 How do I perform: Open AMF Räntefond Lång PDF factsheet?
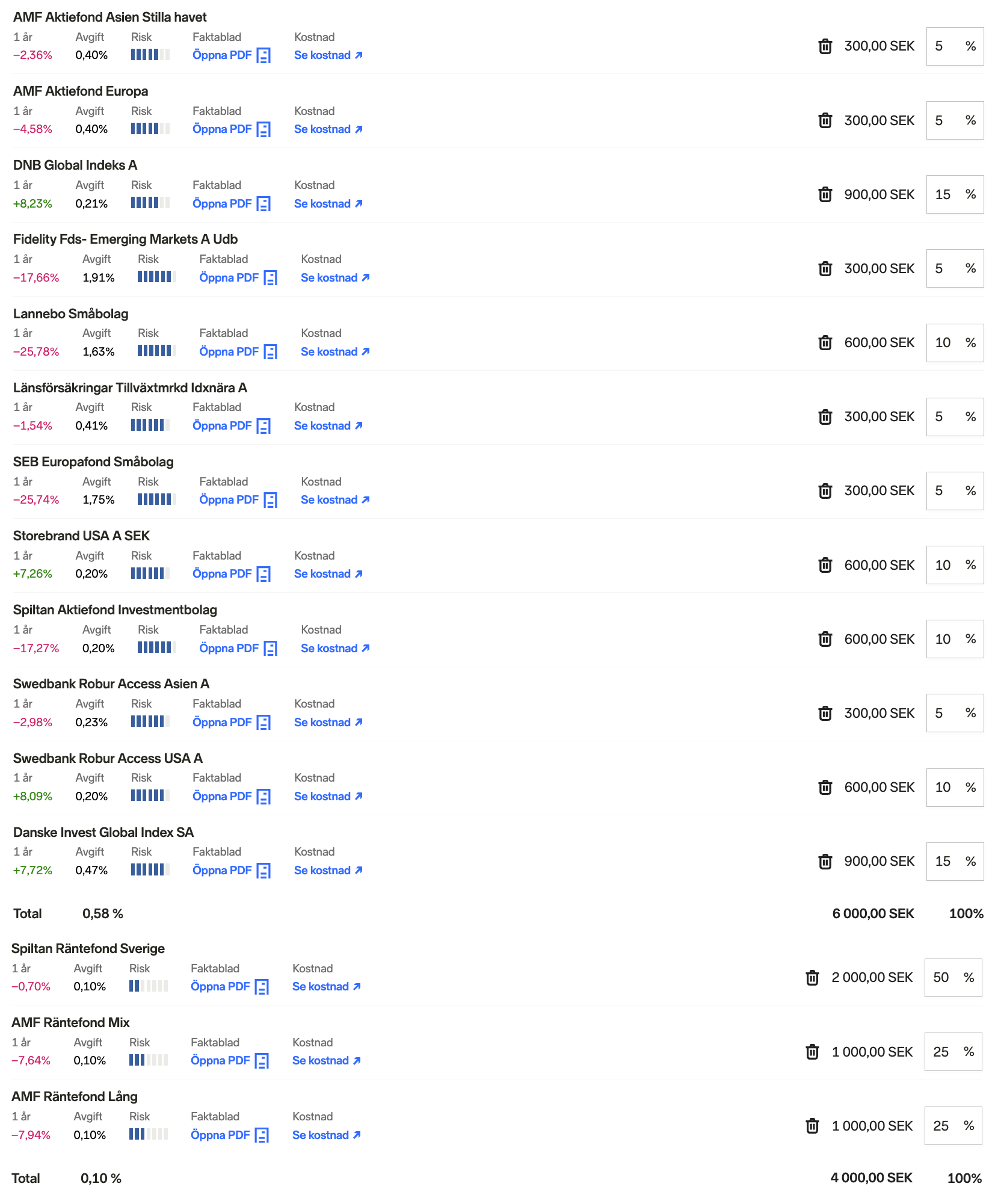click(229, 1135)
